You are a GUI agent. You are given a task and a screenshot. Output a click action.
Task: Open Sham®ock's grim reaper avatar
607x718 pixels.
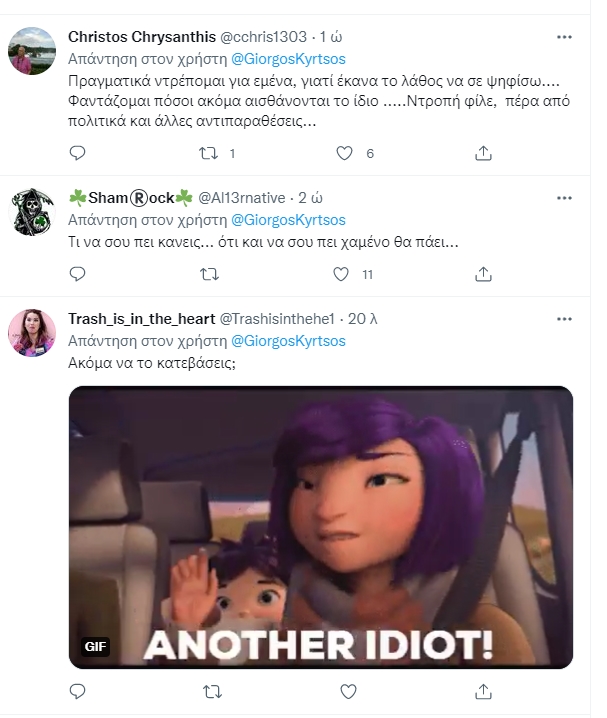[31, 212]
